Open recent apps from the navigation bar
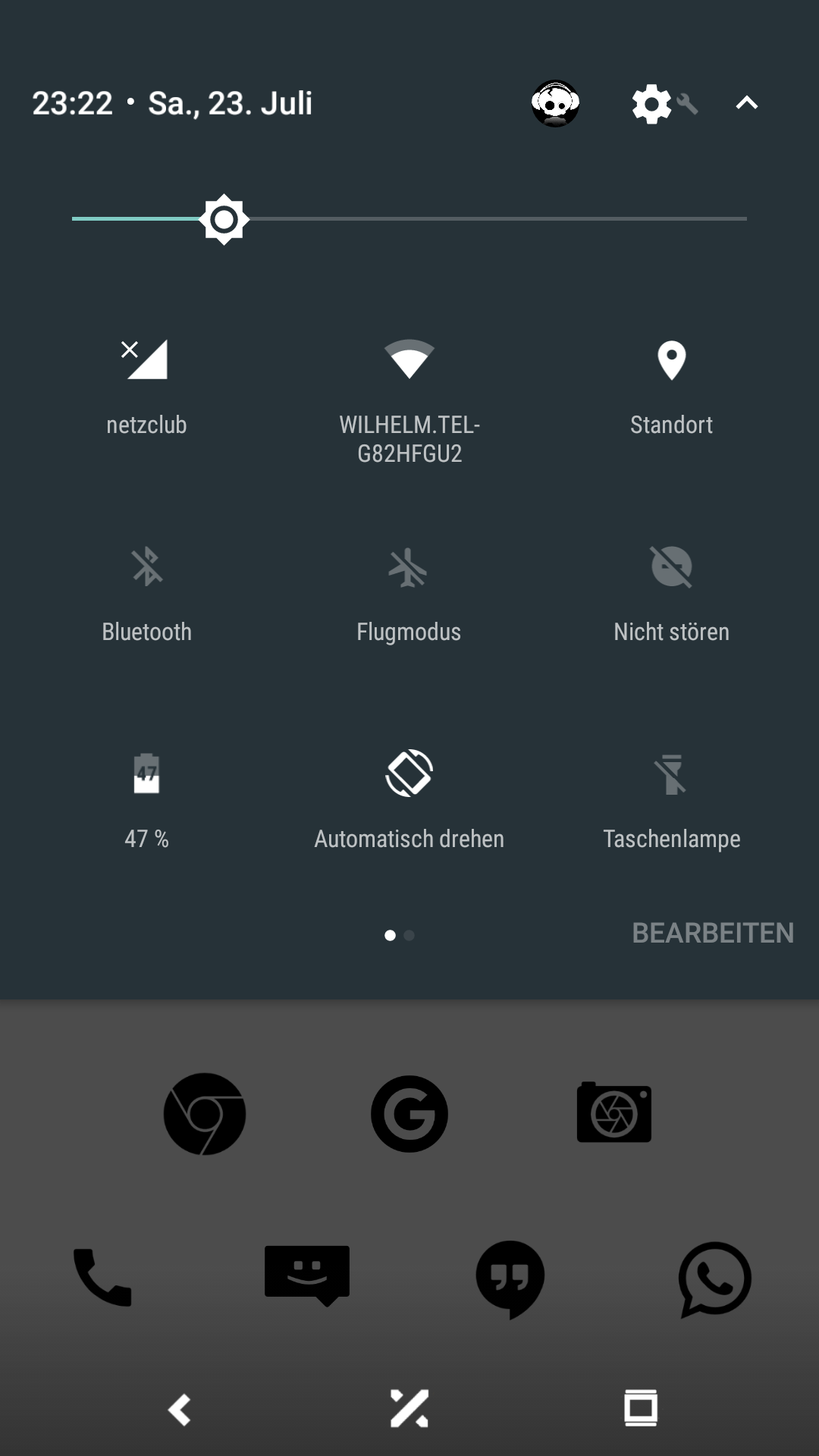 click(x=641, y=1409)
